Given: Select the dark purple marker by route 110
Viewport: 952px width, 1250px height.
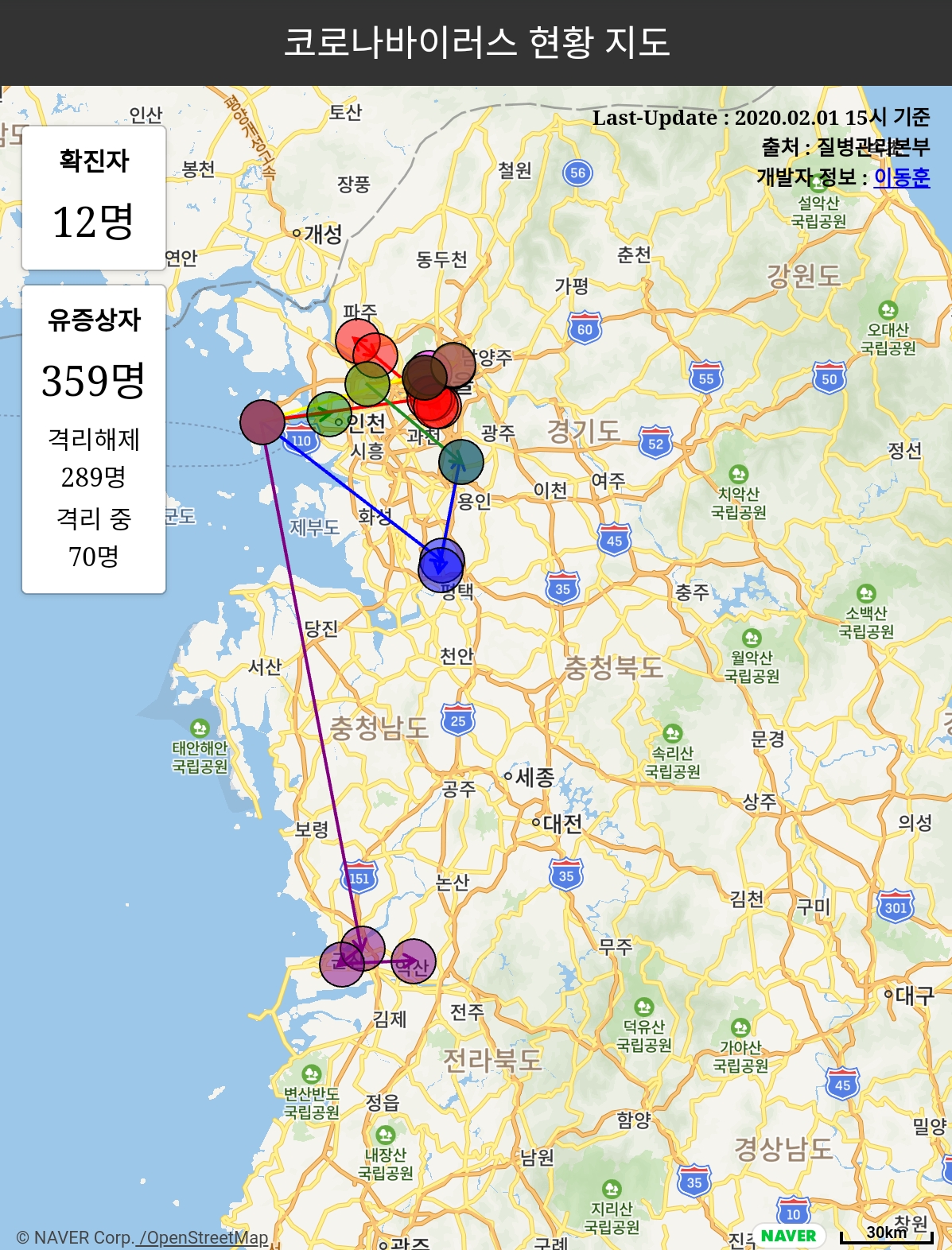Looking at the screenshot, I should point(262,422).
